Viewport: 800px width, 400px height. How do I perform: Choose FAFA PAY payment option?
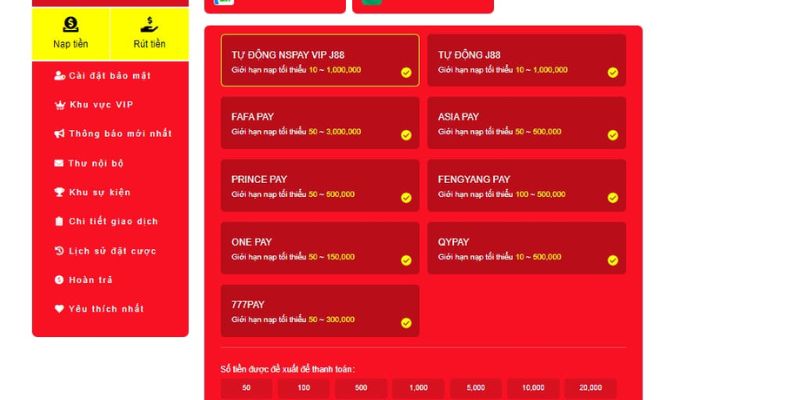point(320,123)
